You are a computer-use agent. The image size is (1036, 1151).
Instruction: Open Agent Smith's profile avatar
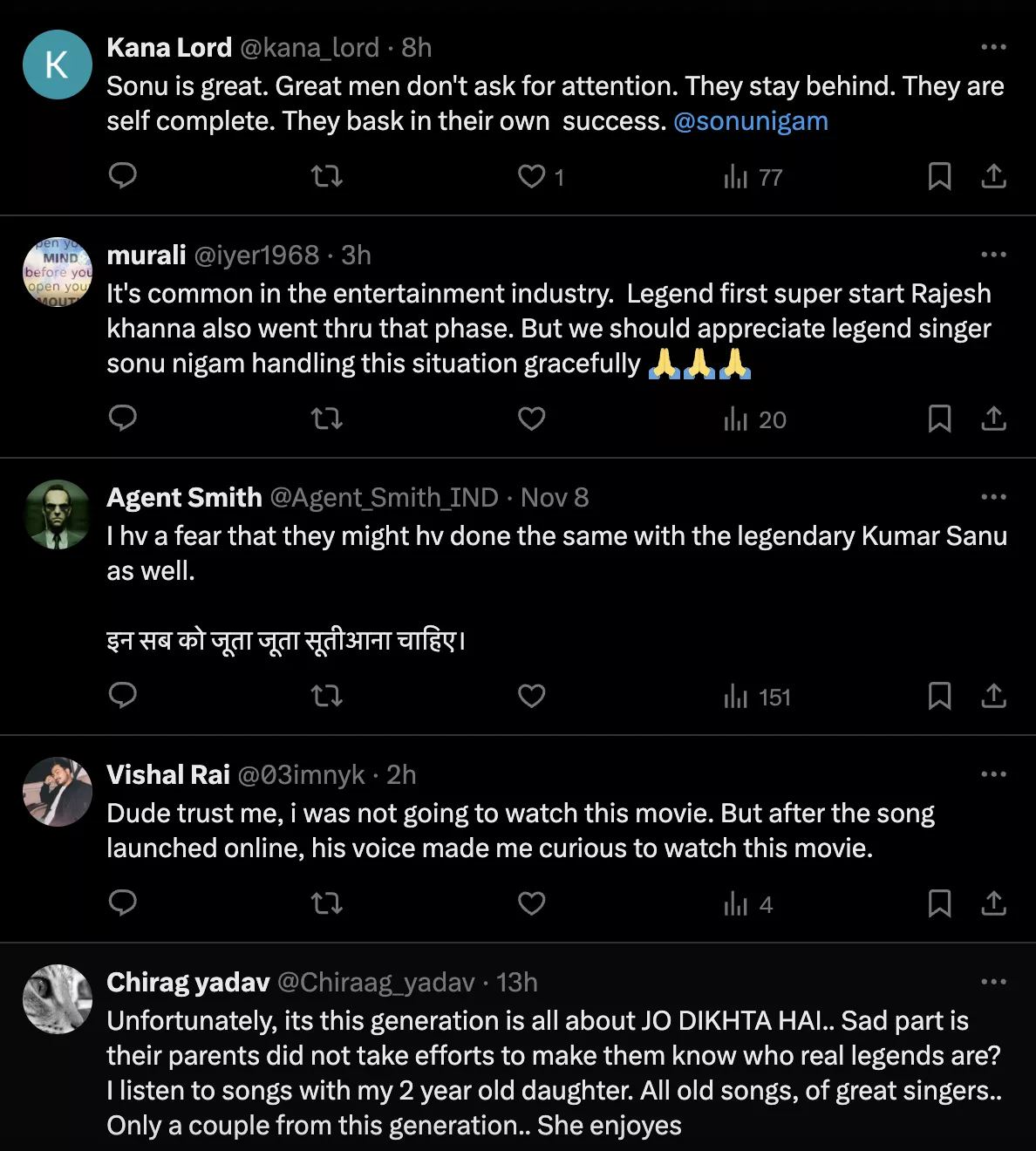(58, 514)
